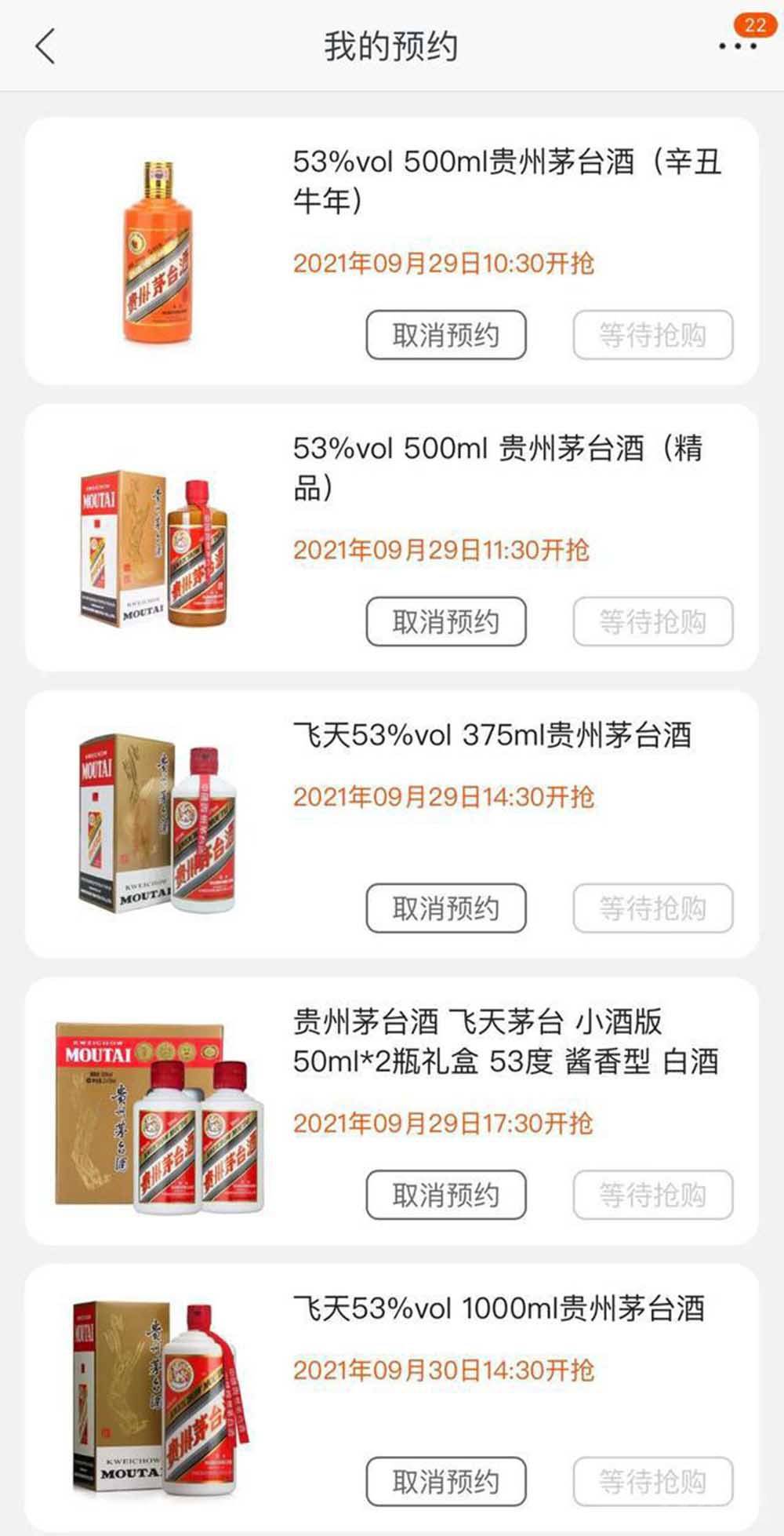
Task: Tap 等待抢购 for 飞天 1000ml Moutai
Action: pyautogui.click(x=652, y=1481)
